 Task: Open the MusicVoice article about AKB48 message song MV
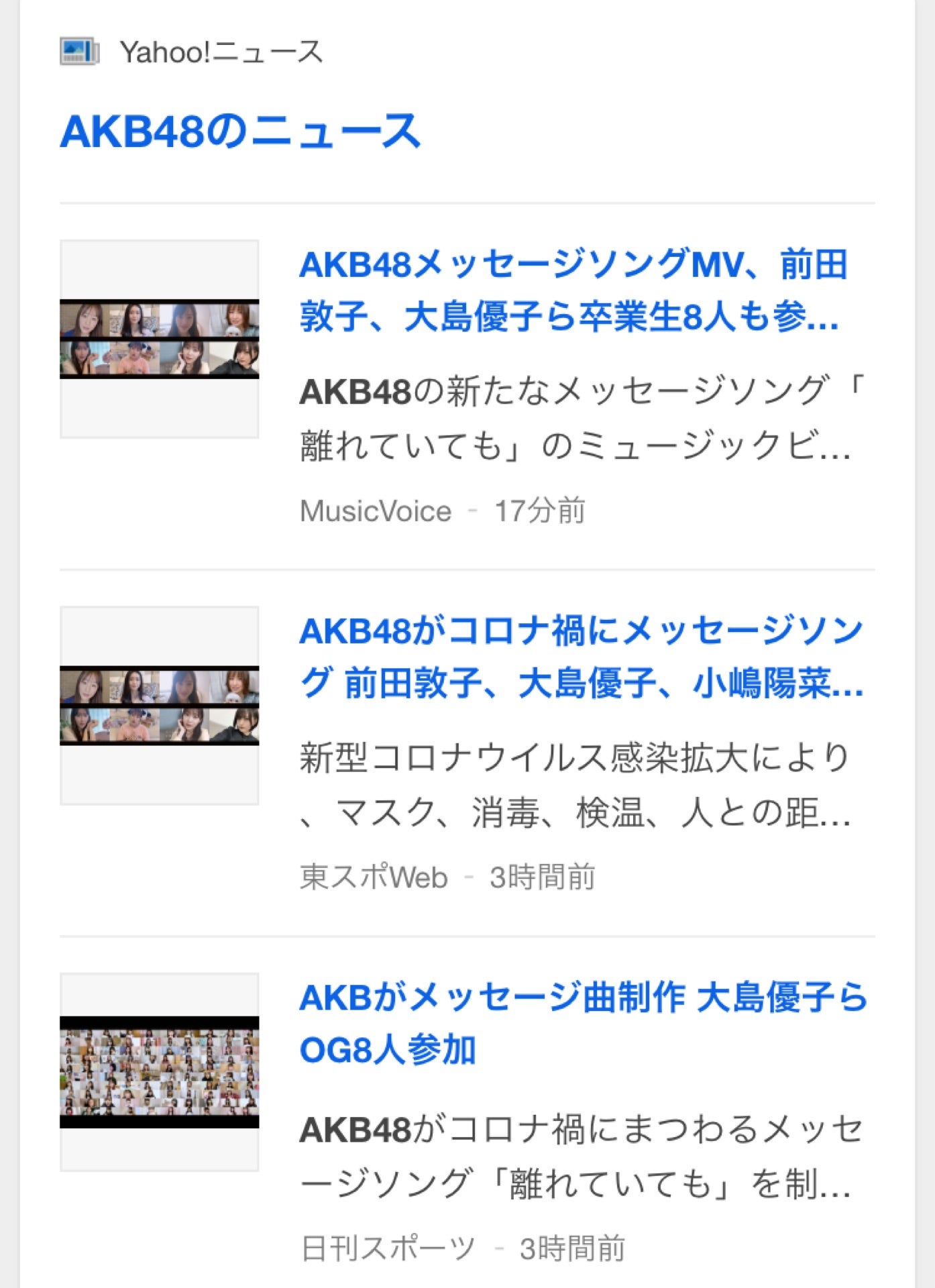pyautogui.click(x=573, y=290)
